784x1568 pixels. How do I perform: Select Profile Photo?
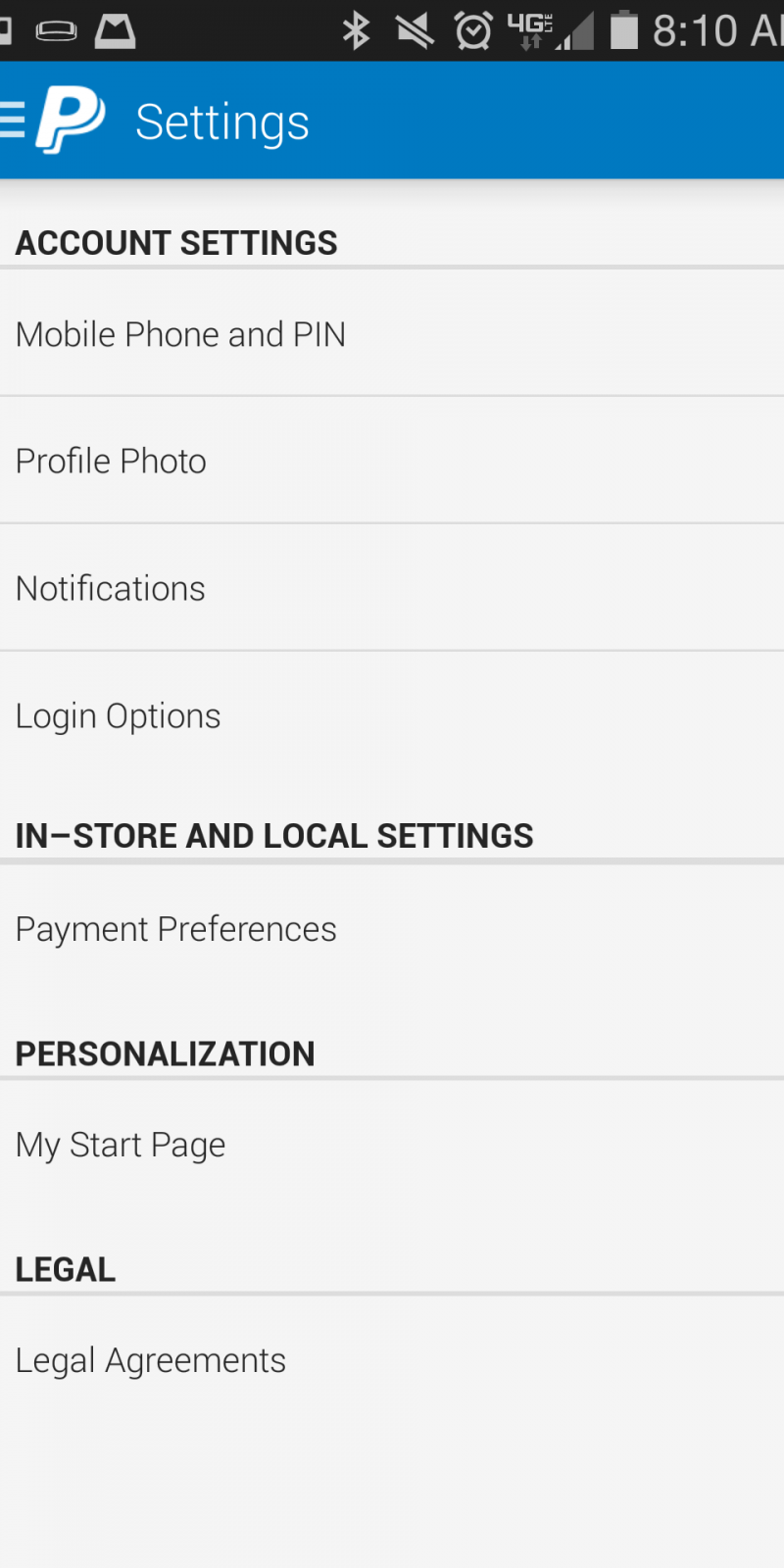click(112, 461)
